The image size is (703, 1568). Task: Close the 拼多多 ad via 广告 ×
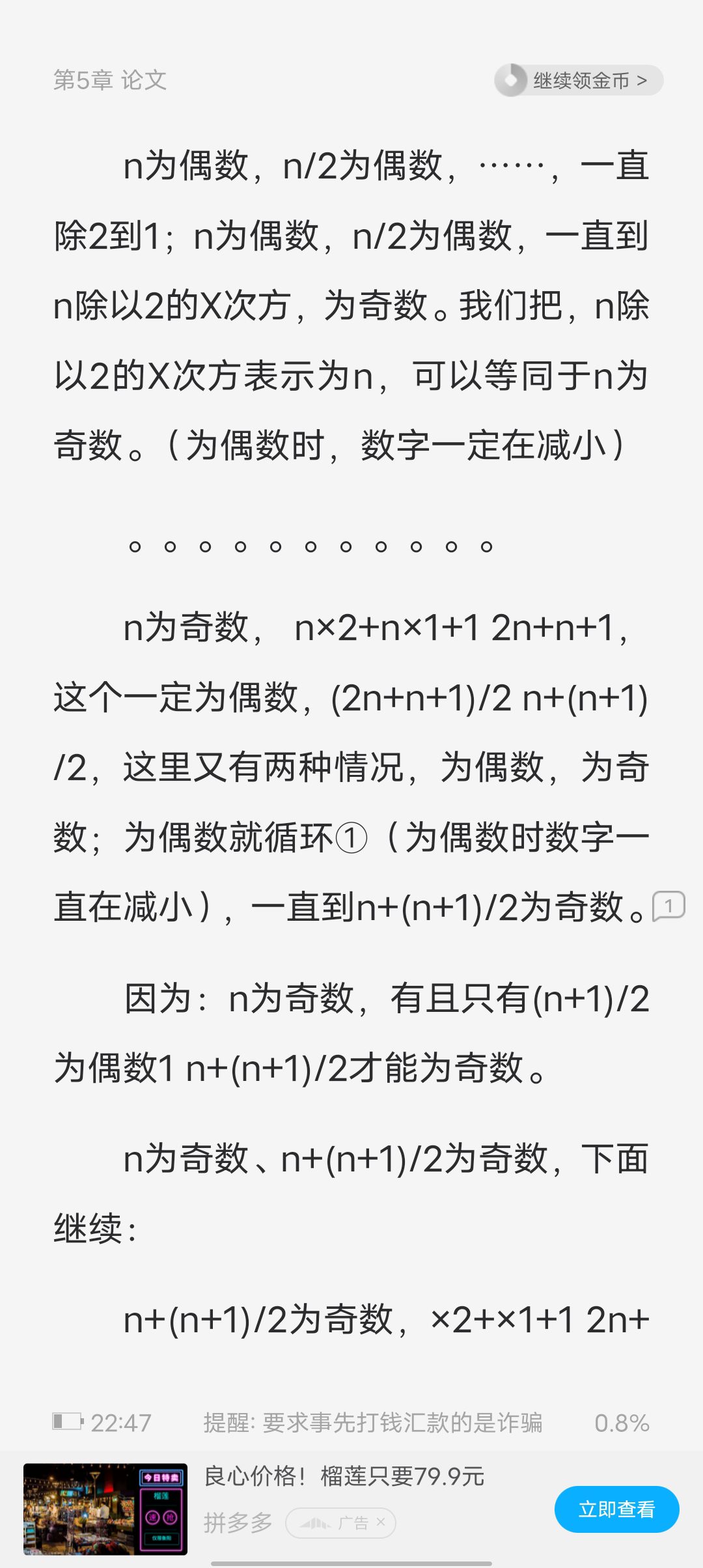pos(380,1522)
